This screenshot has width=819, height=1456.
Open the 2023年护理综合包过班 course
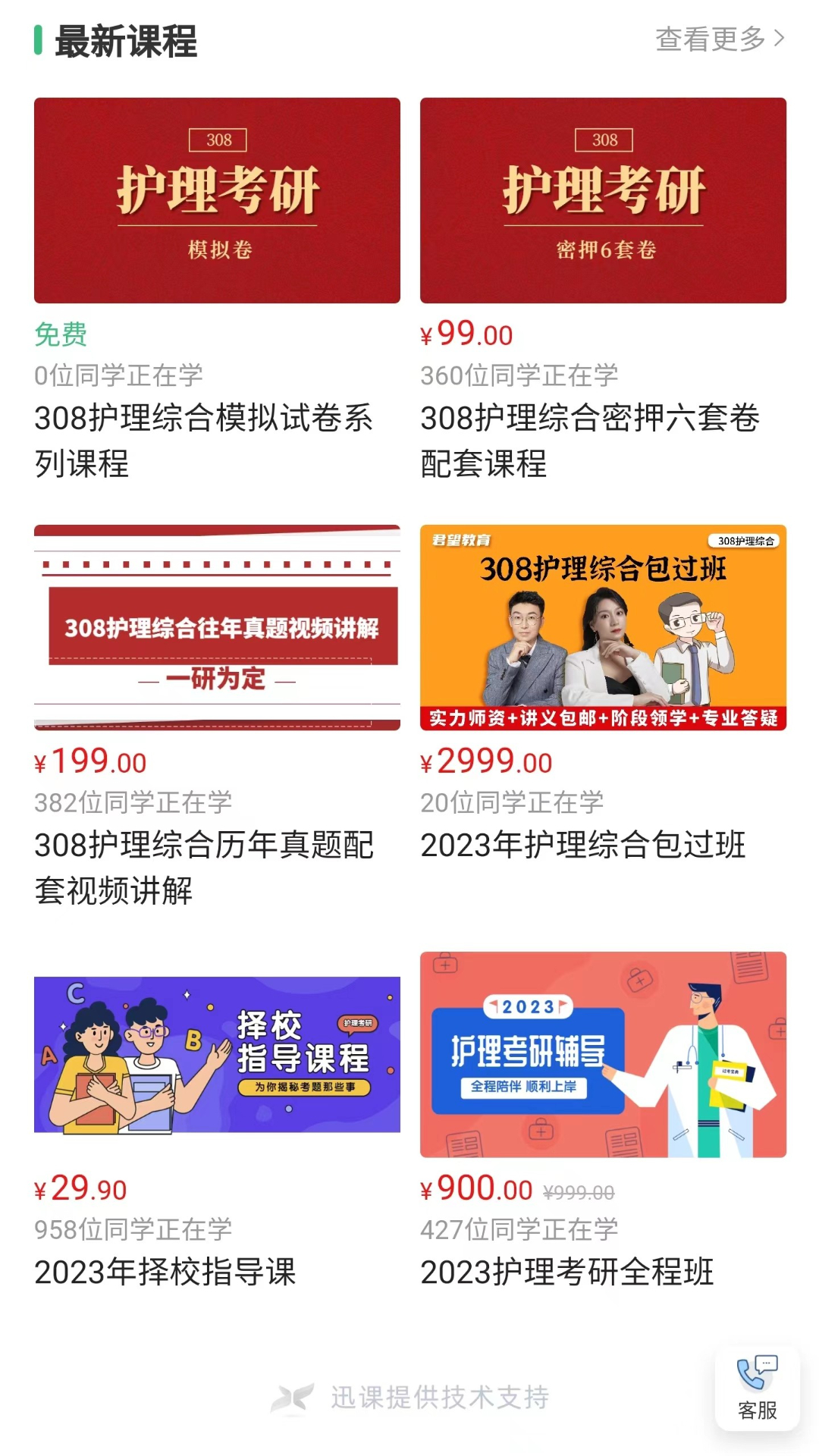(602, 628)
